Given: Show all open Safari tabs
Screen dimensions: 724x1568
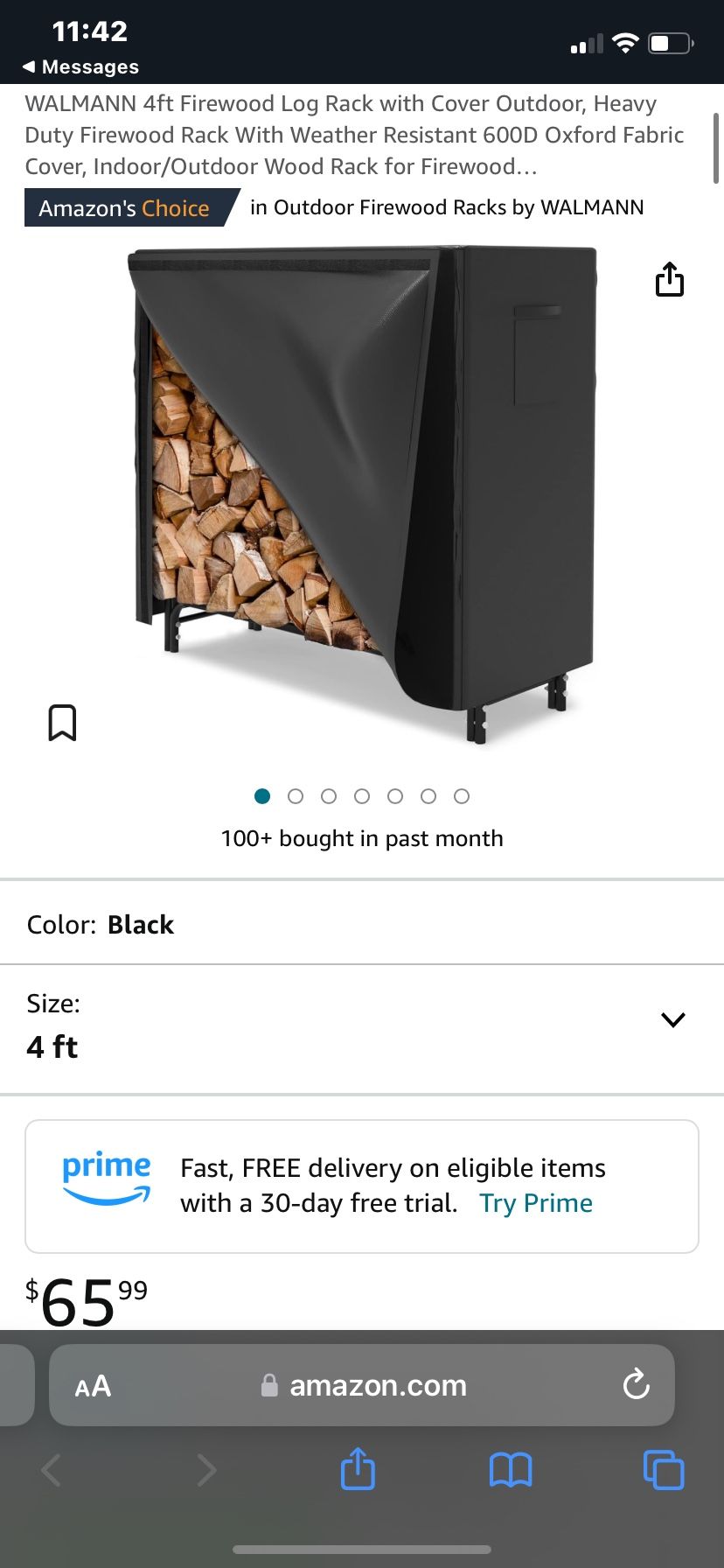Looking at the screenshot, I should pyautogui.click(x=664, y=1470).
